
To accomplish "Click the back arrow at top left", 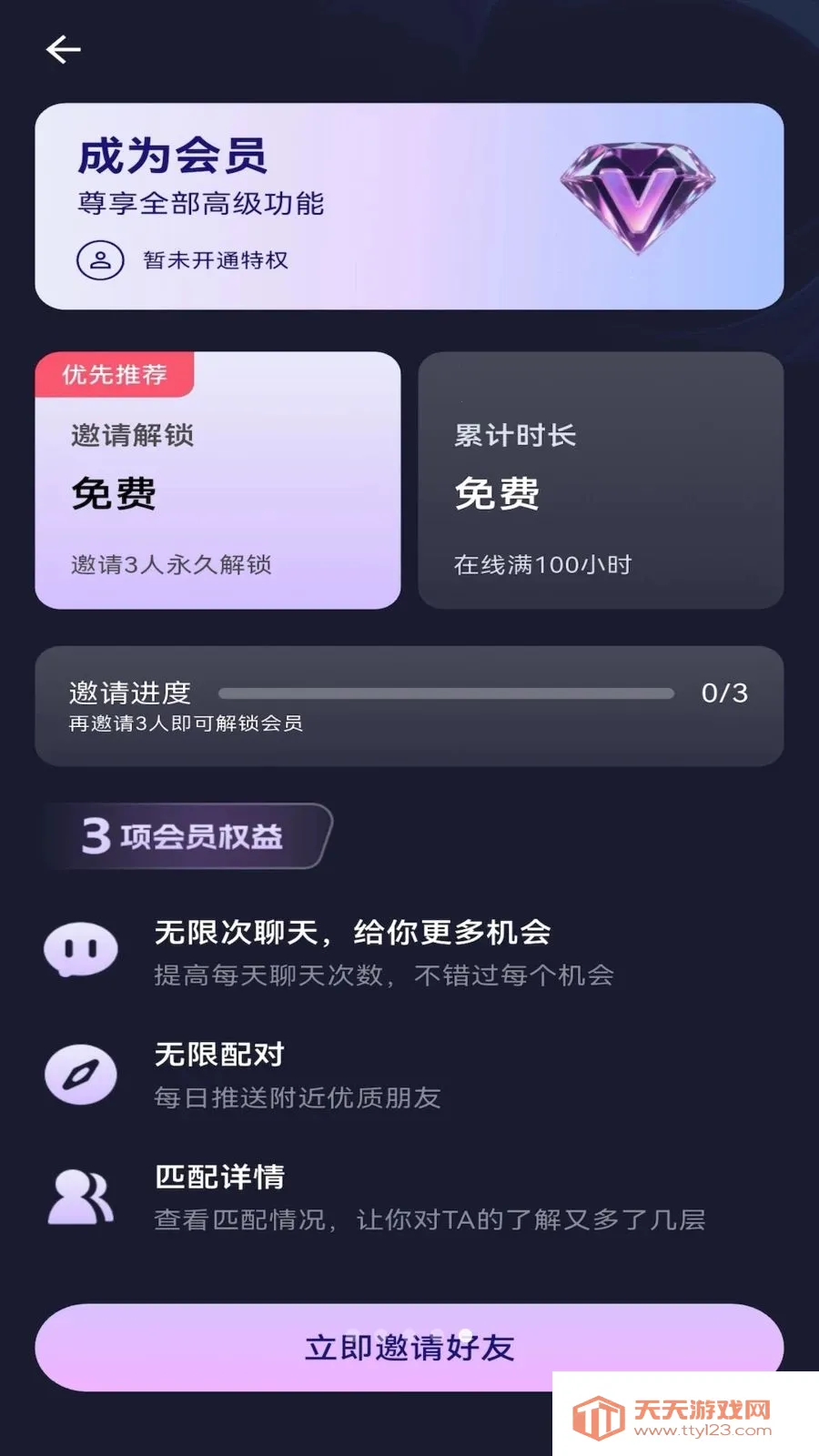I will pos(61,49).
